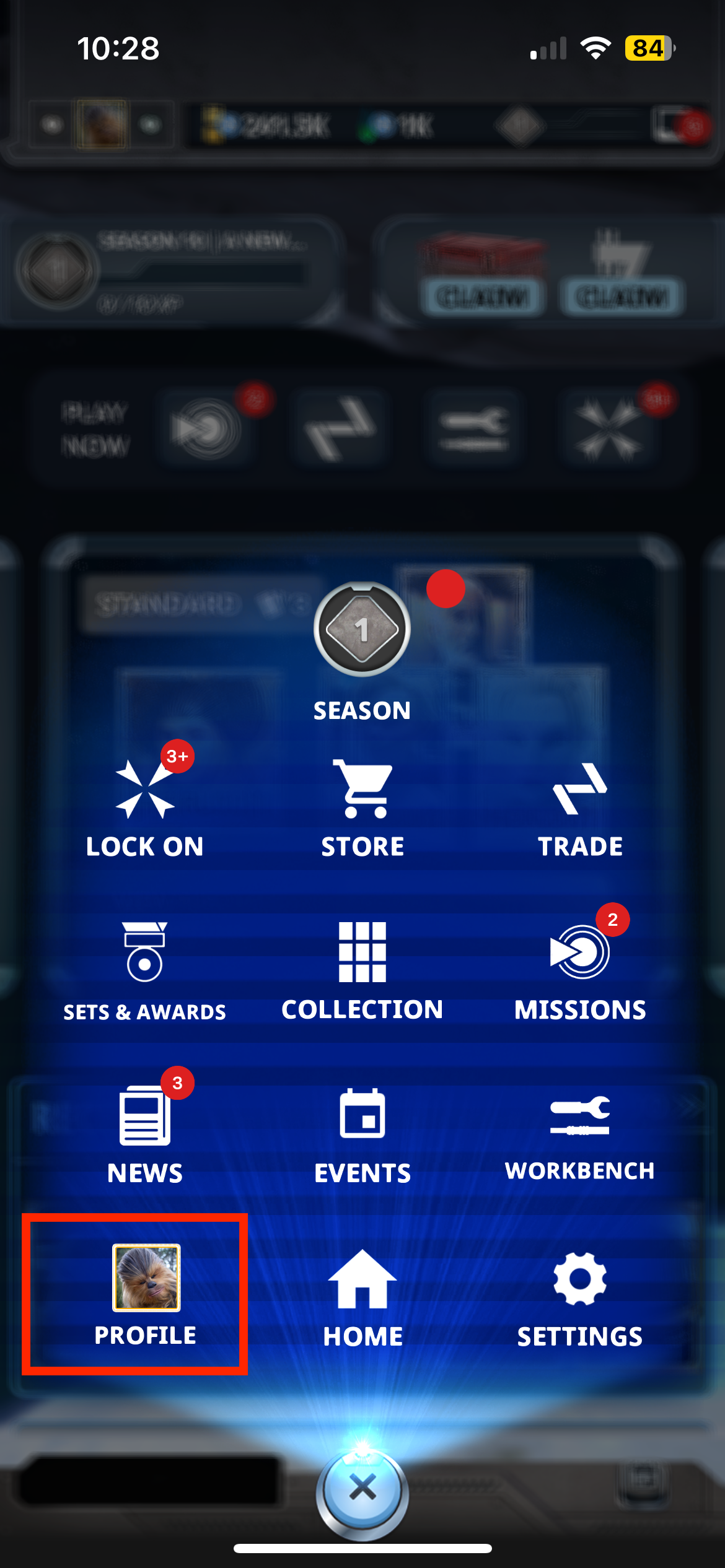Open the Workbench

580,1135
